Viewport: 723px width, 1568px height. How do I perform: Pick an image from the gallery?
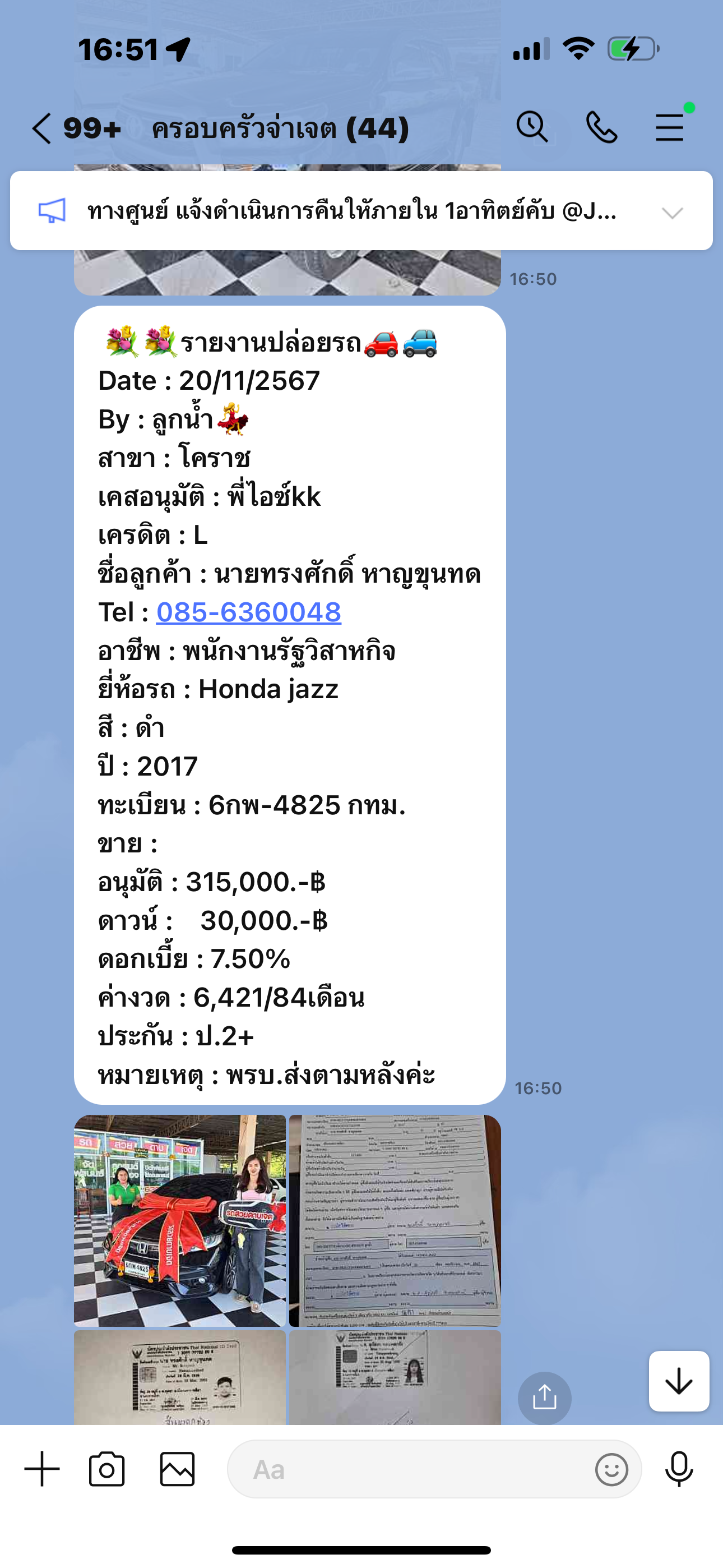click(x=177, y=1469)
